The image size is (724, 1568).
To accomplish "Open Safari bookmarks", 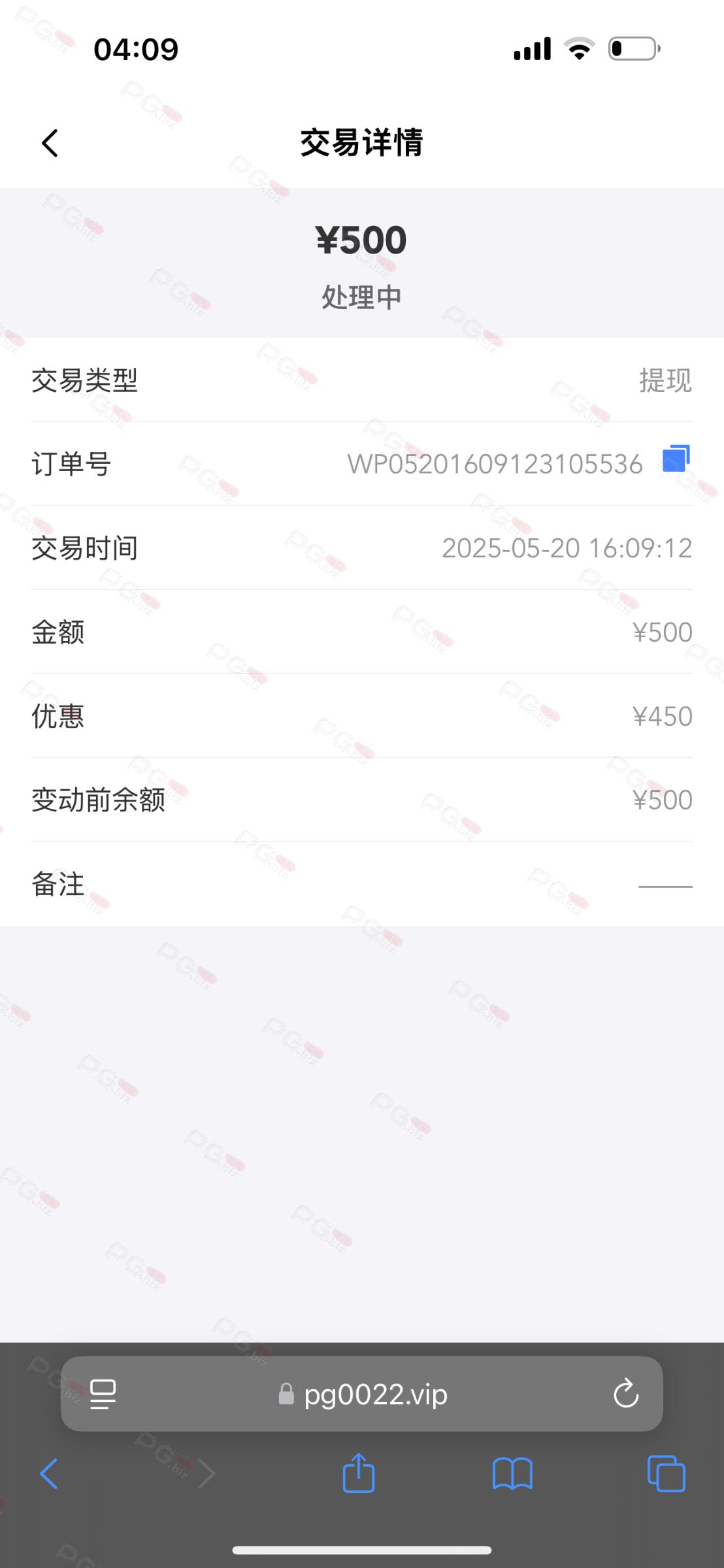I will [x=513, y=1474].
